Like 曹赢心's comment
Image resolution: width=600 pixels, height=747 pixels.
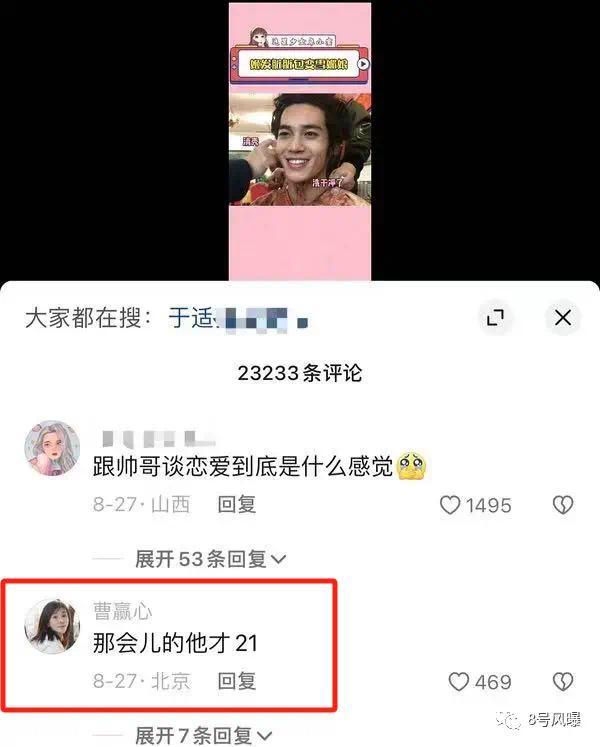[x=459, y=682]
